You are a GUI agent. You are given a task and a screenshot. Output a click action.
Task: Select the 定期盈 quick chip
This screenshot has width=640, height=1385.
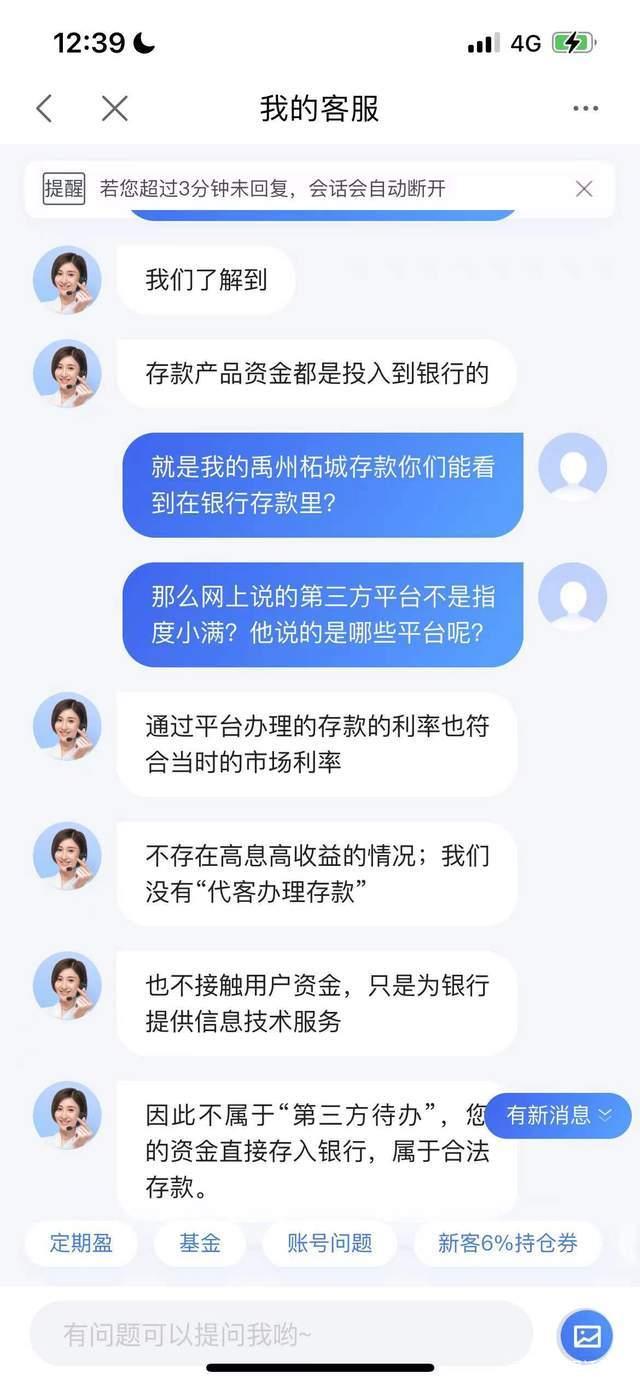[81, 1243]
